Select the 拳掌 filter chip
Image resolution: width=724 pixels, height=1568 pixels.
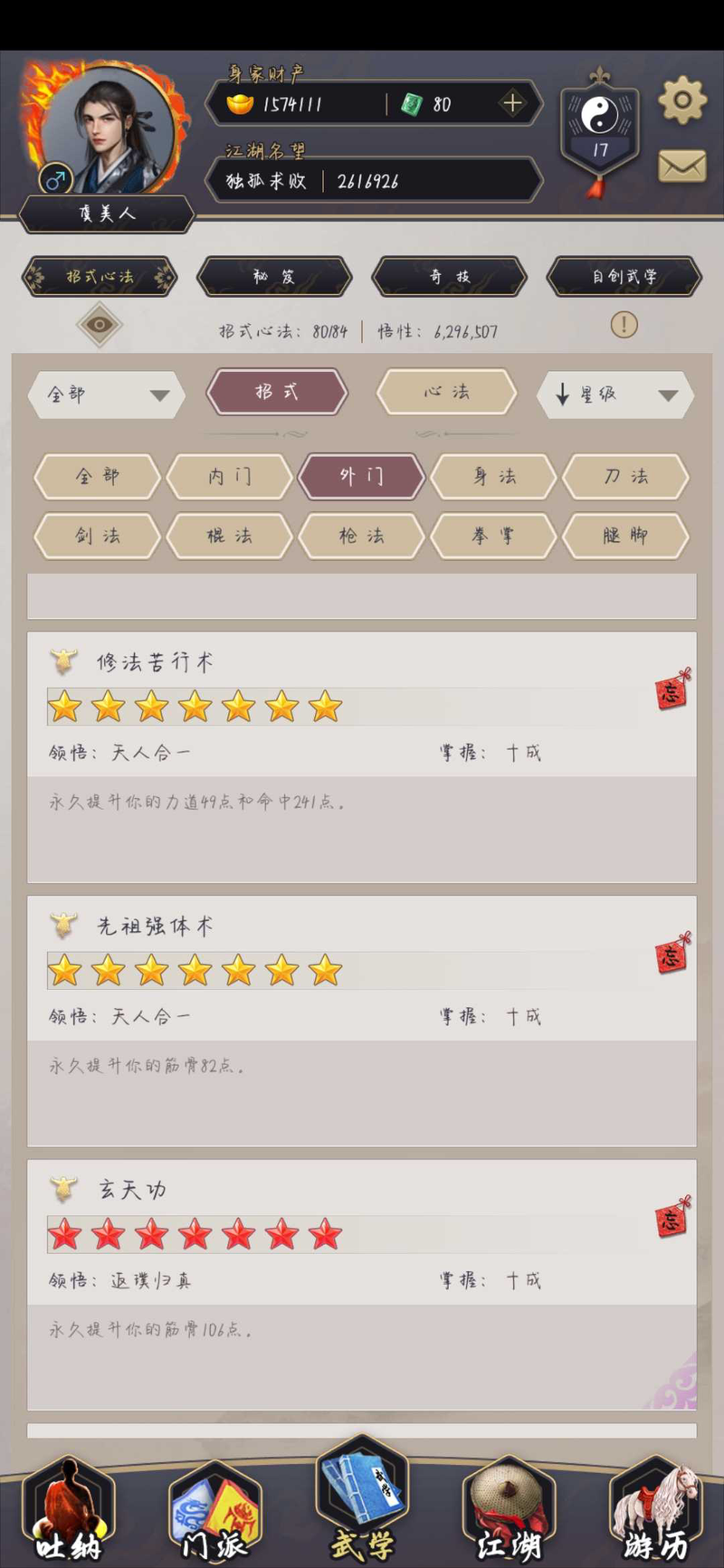[493, 536]
